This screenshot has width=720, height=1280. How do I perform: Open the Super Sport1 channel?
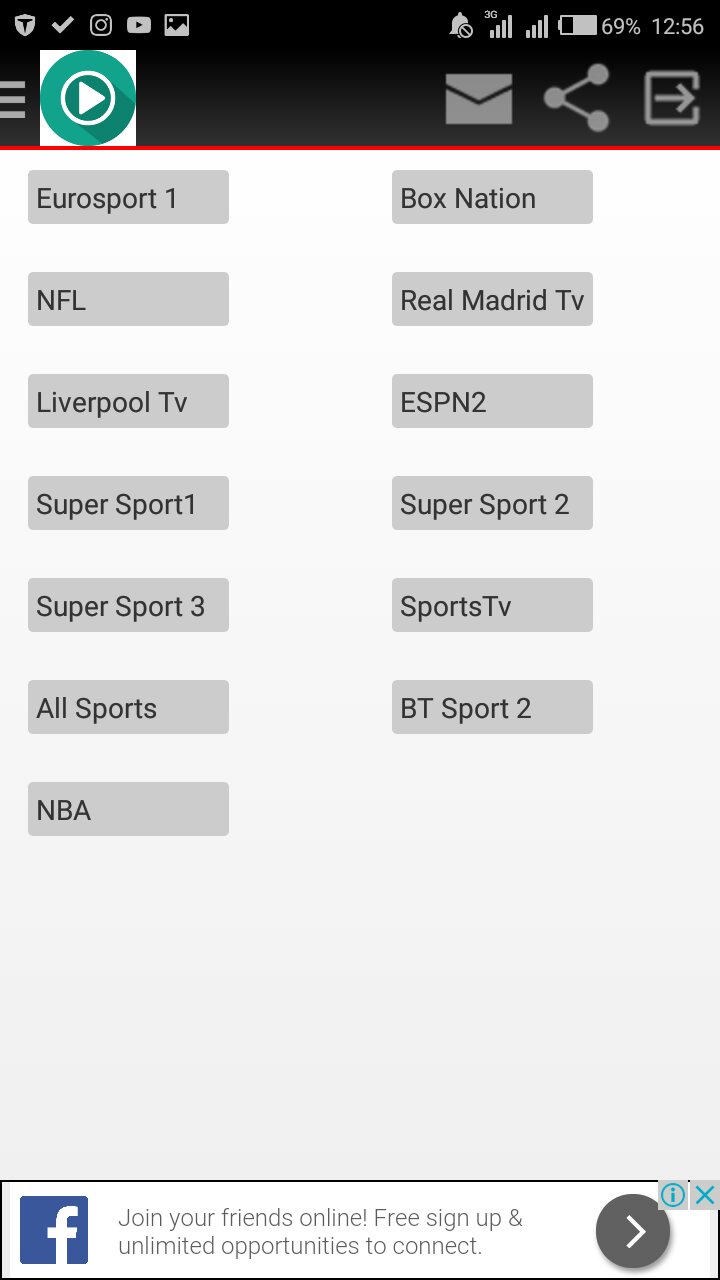[x=128, y=504]
